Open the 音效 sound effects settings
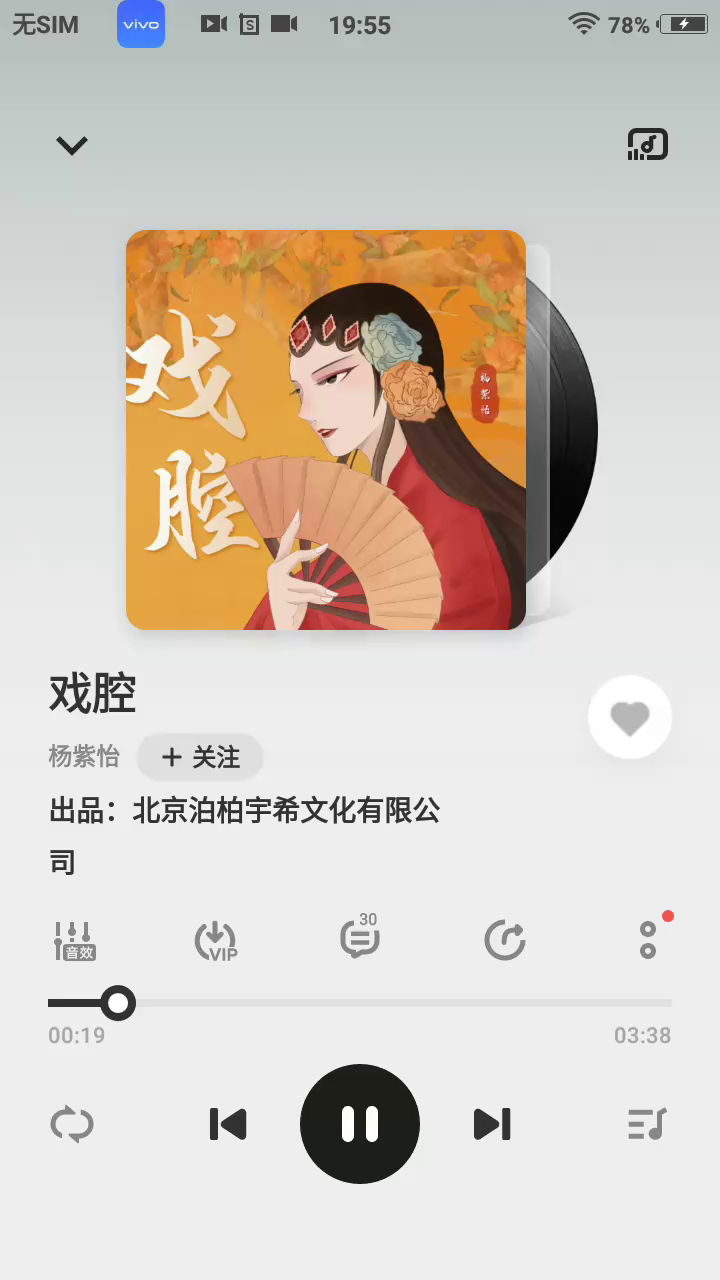The height and width of the screenshot is (1280, 720). [x=74, y=940]
